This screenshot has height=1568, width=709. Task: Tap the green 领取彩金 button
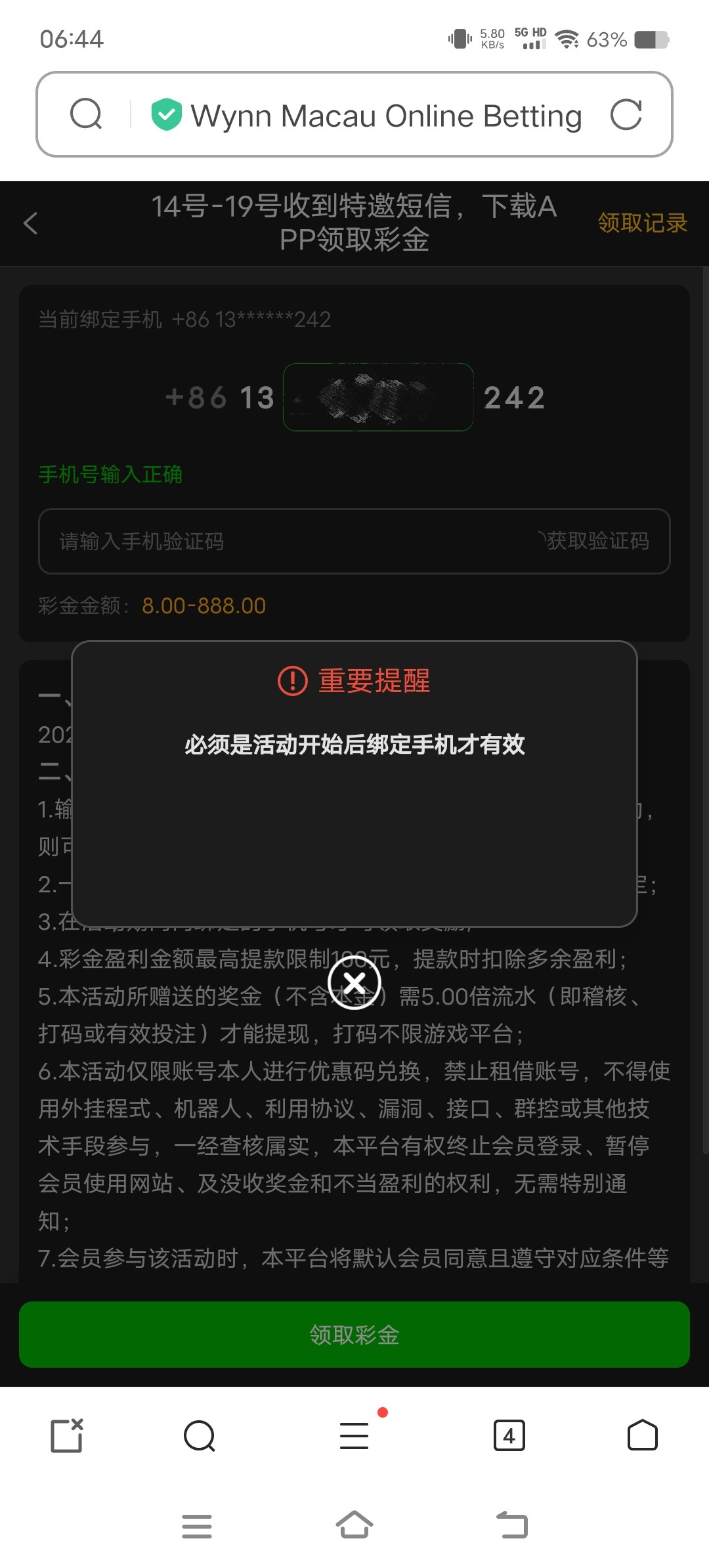354,1335
